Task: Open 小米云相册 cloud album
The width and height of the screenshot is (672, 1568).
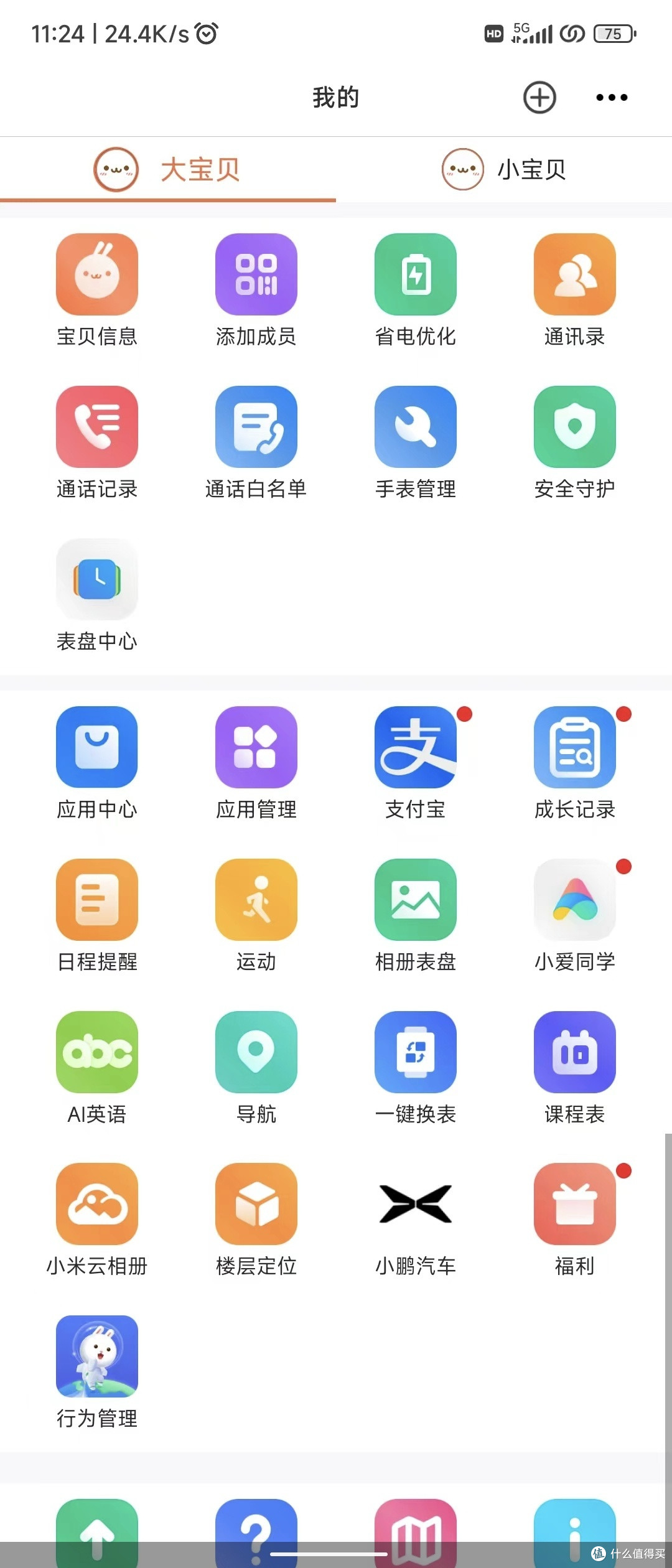Action: click(96, 1204)
